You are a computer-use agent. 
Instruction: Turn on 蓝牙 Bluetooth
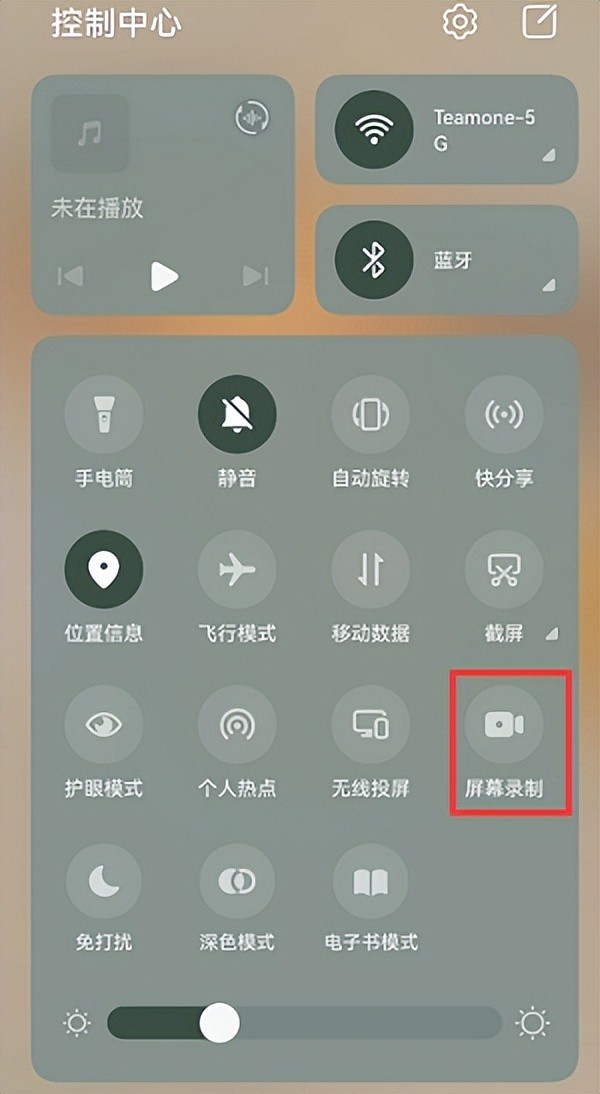click(374, 260)
